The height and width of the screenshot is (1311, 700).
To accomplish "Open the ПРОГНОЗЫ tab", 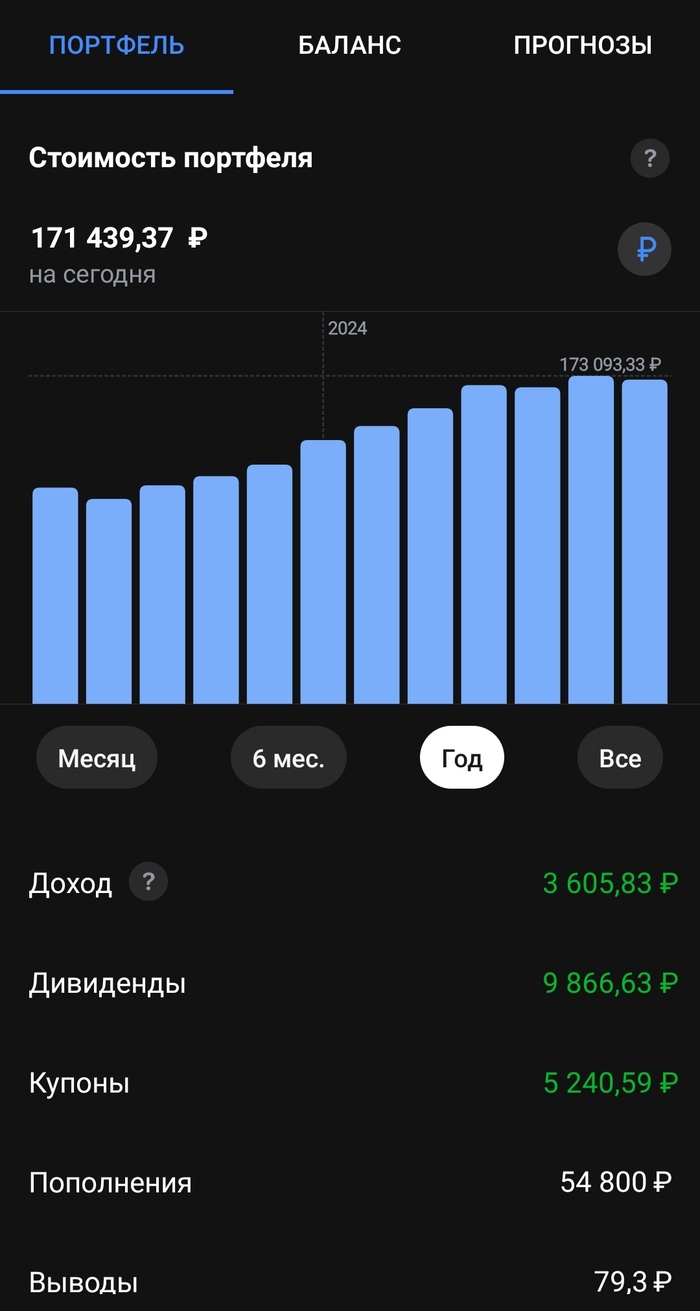I will (x=582, y=45).
